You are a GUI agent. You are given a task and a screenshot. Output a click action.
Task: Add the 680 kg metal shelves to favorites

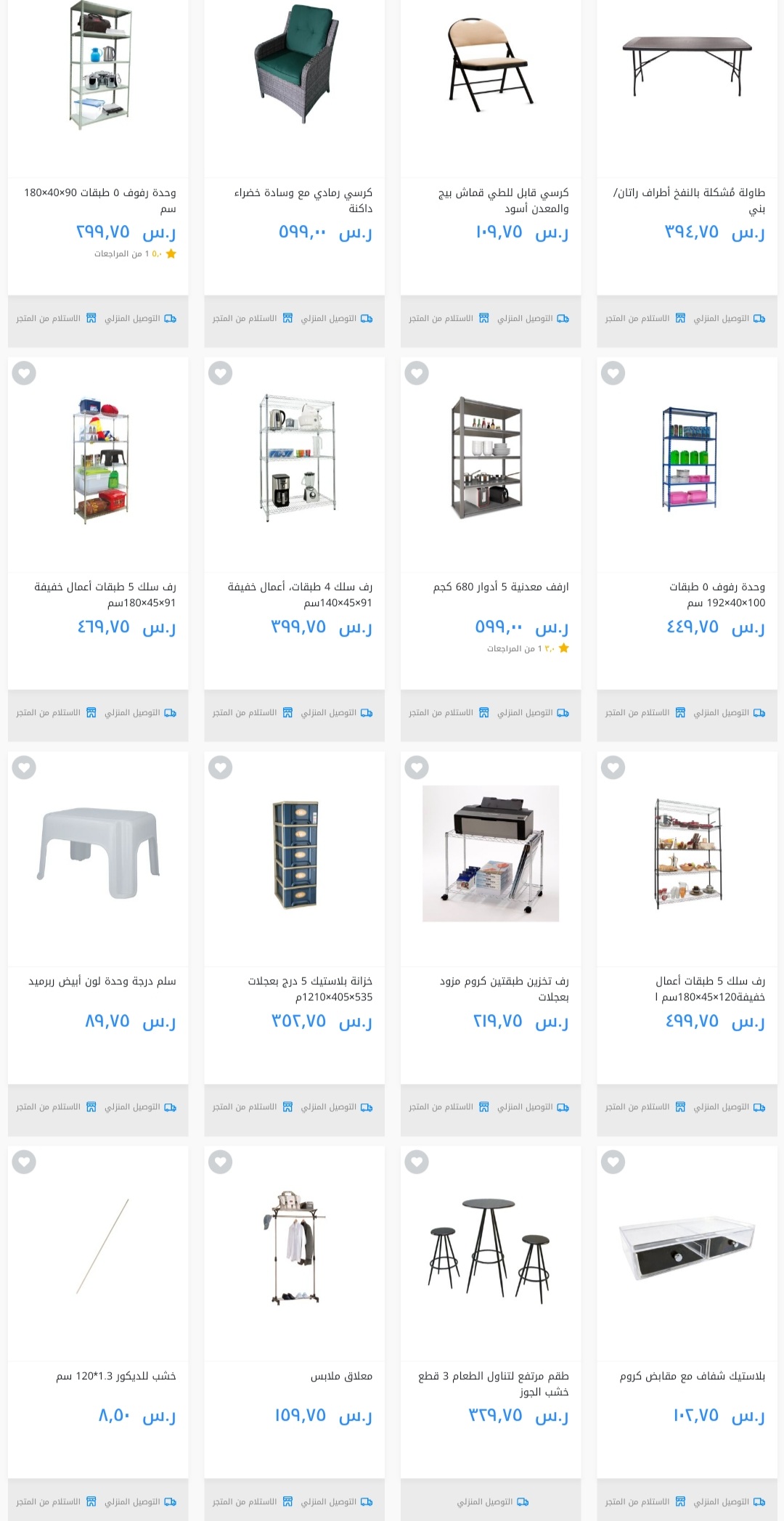tap(417, 373)
